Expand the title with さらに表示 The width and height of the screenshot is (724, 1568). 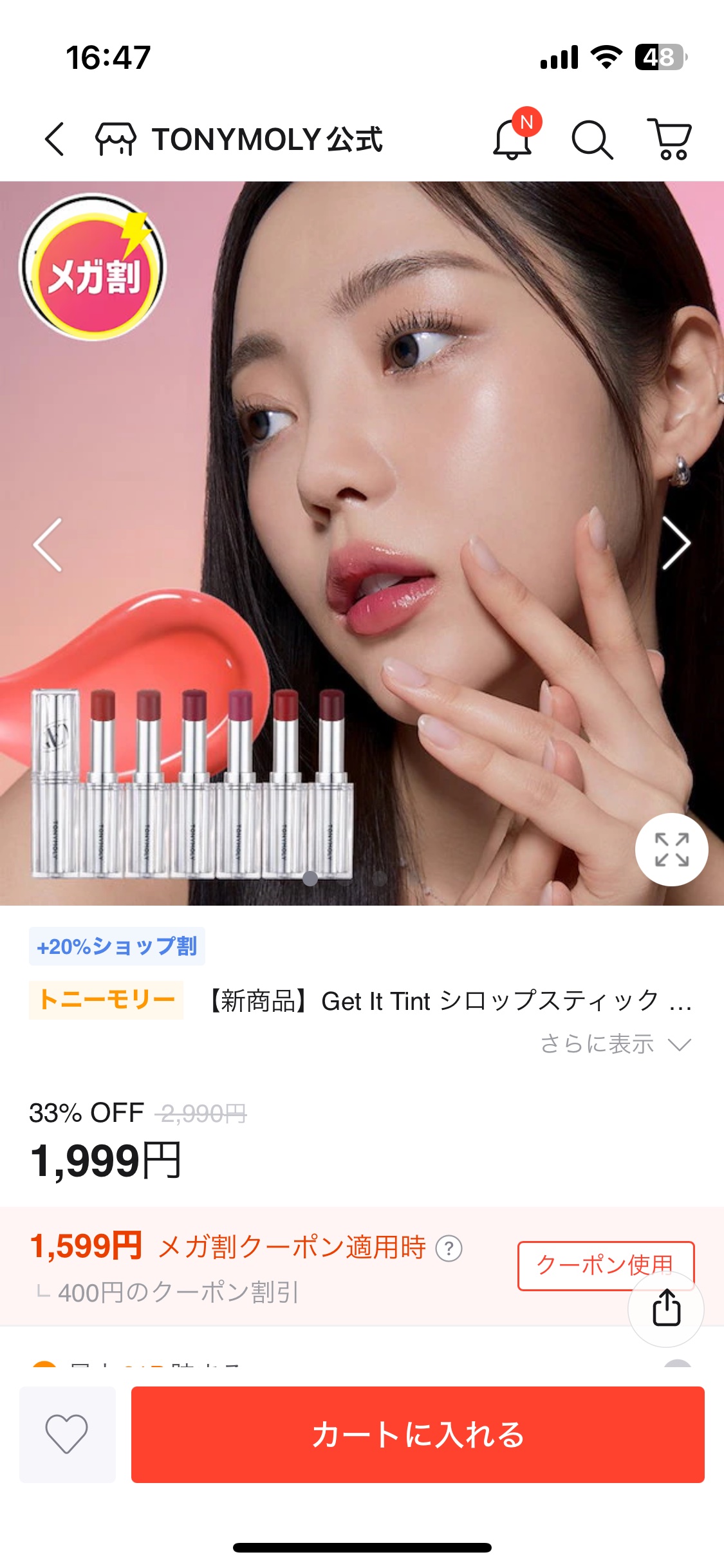click(615, 1043)
